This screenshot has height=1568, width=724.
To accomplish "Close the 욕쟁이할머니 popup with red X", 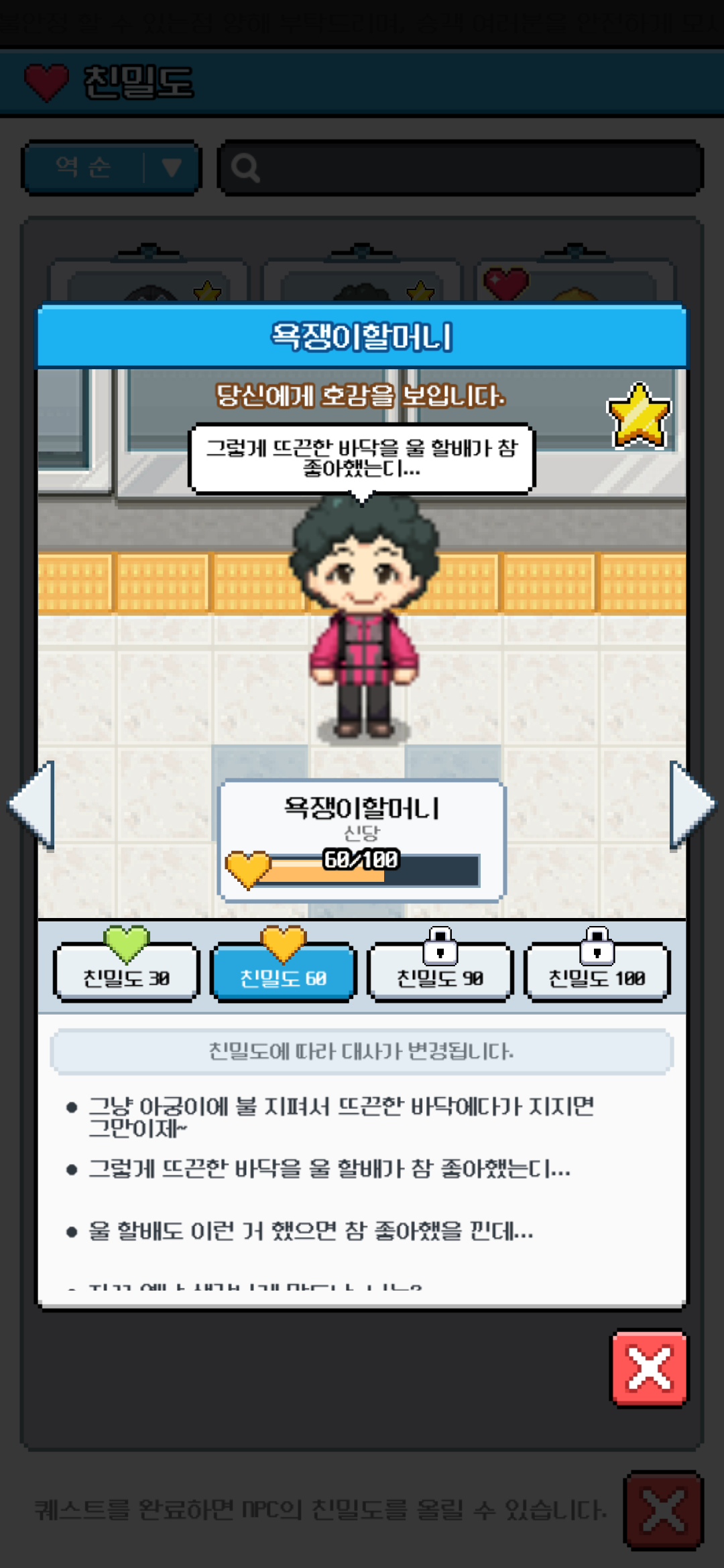I will tap(649, 1368).
